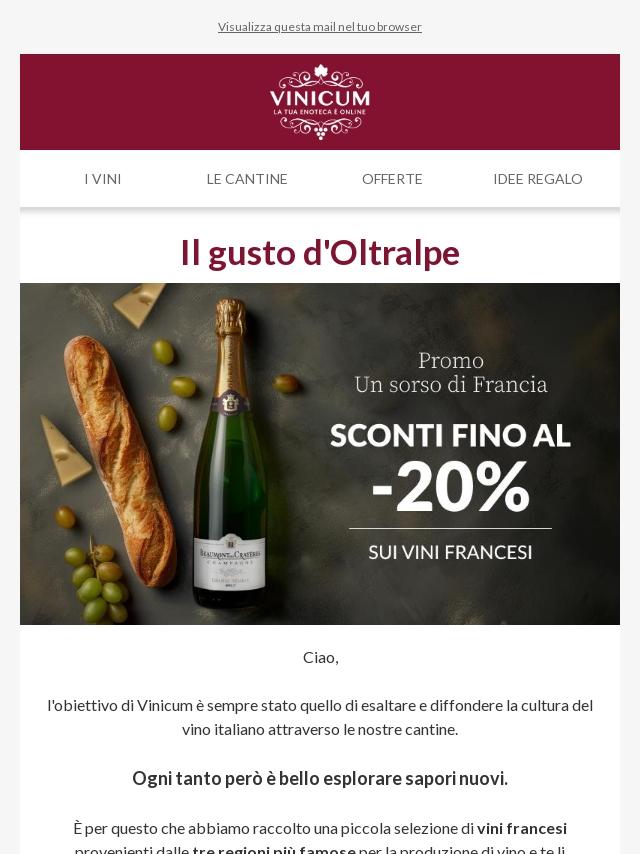The width and height of the screenshot is (640, 854).
Task: Open 'Visualizza questa mail nel tuo browser' link
Action: 319,27
